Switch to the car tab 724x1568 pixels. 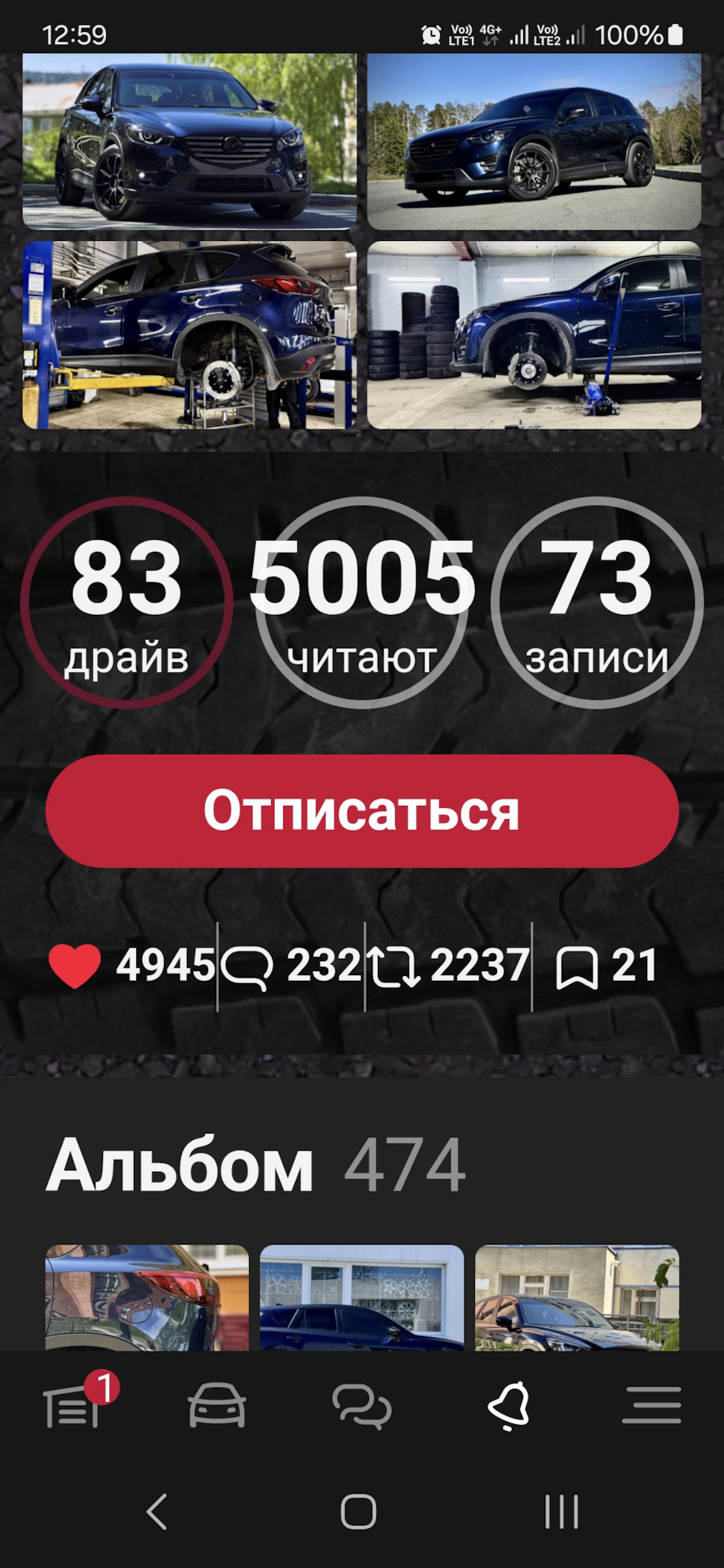217,1406
